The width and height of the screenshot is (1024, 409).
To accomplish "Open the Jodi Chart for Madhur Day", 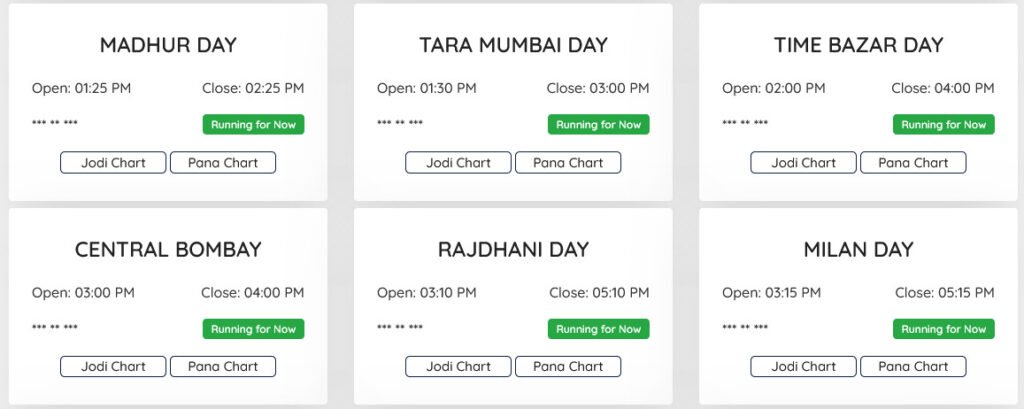I will pyautogui.click(x=113, y=163).
